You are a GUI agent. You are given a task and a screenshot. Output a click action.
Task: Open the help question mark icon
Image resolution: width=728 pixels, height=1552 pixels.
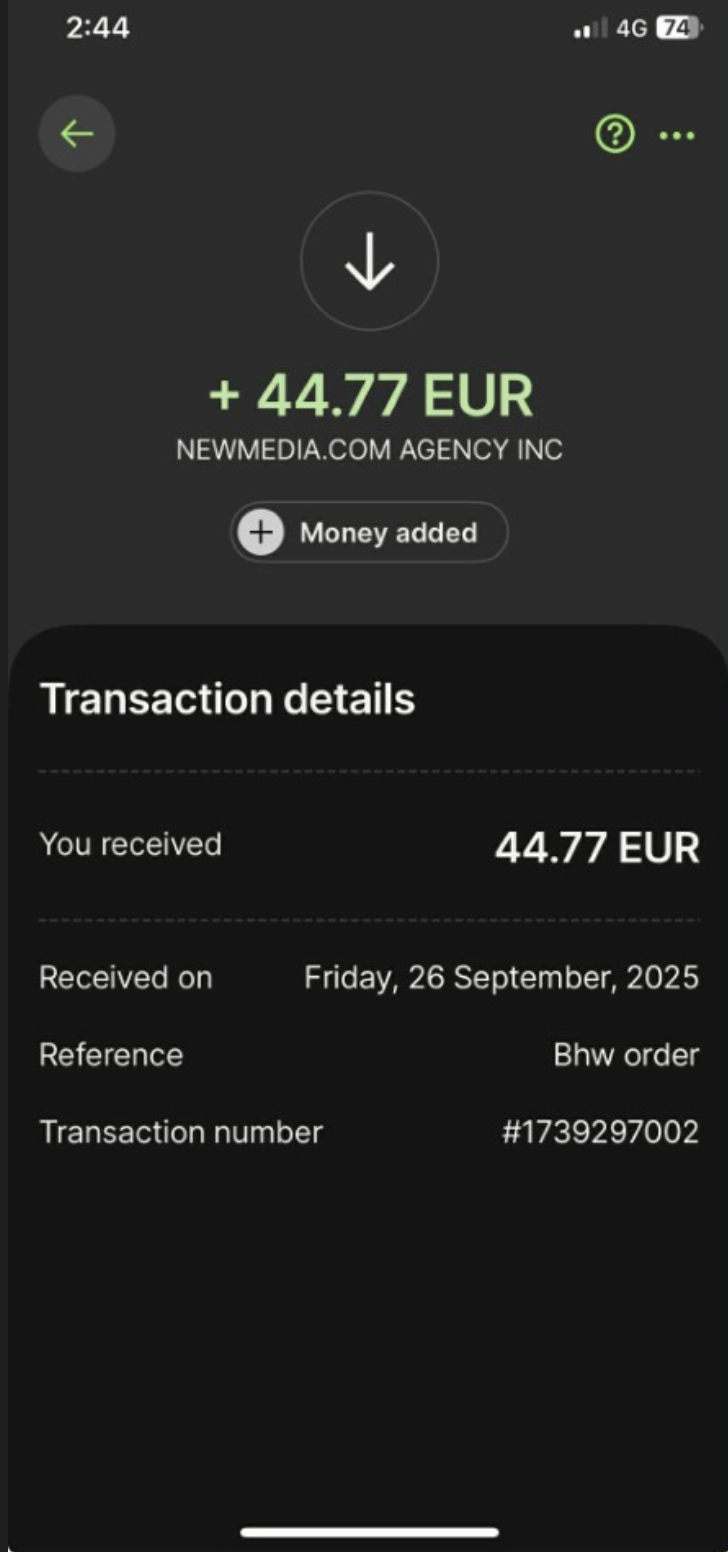(615, 134)
